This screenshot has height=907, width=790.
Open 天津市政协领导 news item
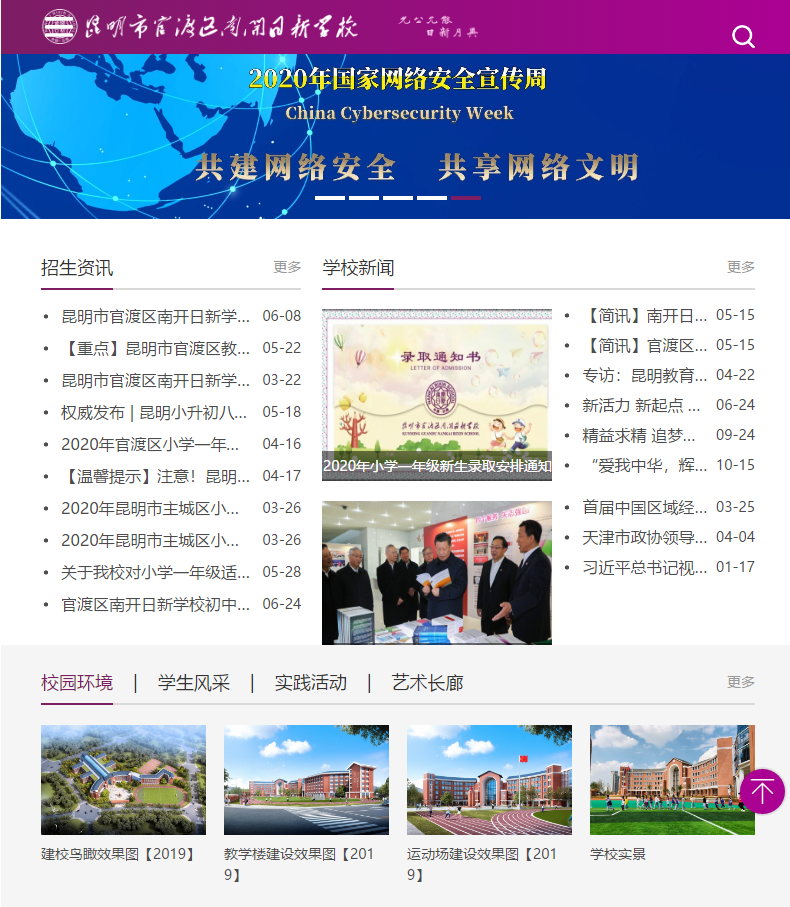pyautogui.click(x=644, y=537)
